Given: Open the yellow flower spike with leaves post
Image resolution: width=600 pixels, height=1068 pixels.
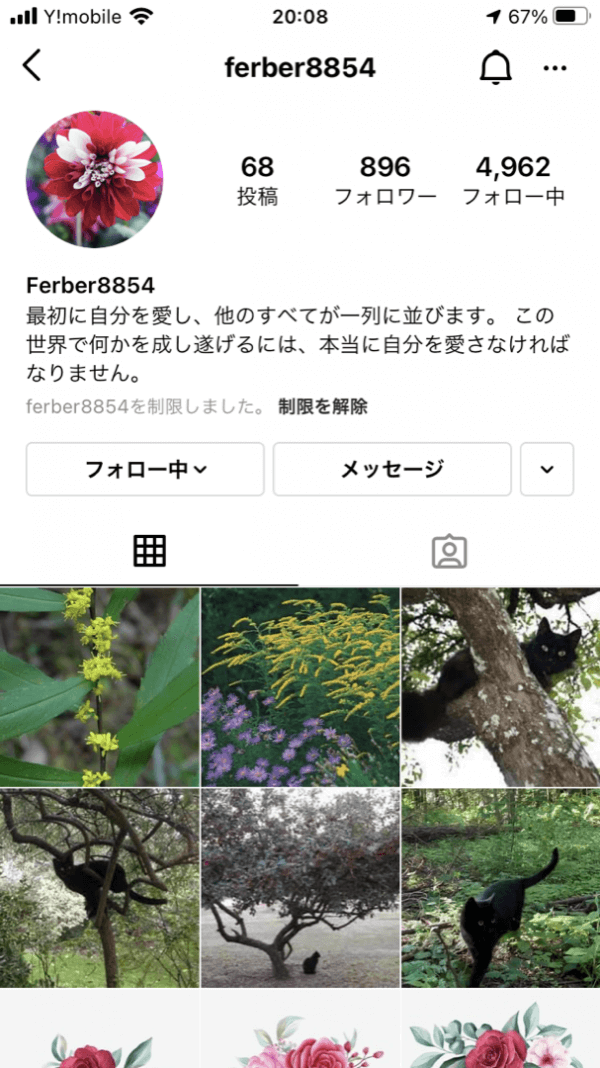Looking at the screenshot, I should [99, 686].
